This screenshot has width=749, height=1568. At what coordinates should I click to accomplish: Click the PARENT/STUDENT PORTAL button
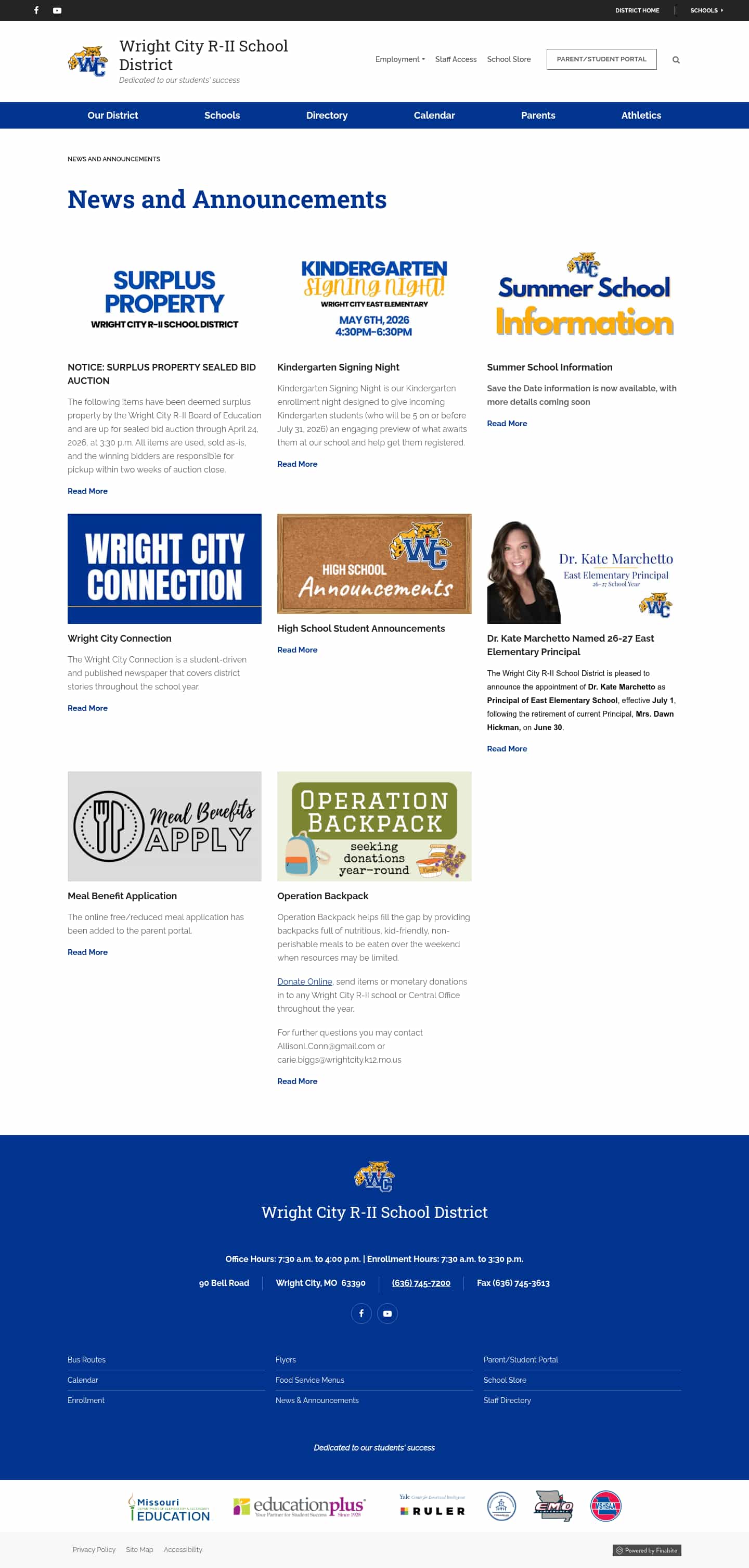(602, 59)
